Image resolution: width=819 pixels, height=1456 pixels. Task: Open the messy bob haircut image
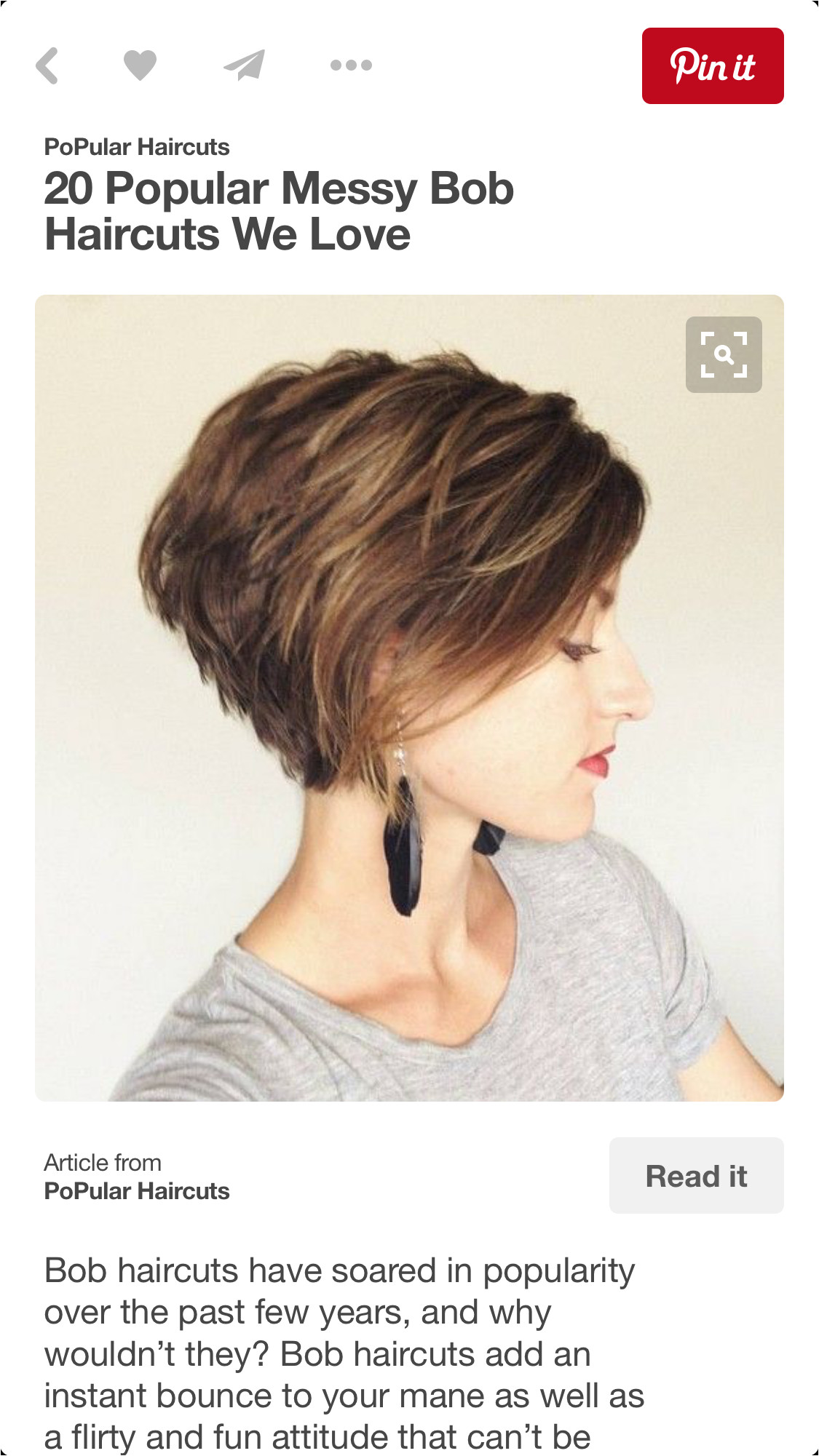point(409,698)
